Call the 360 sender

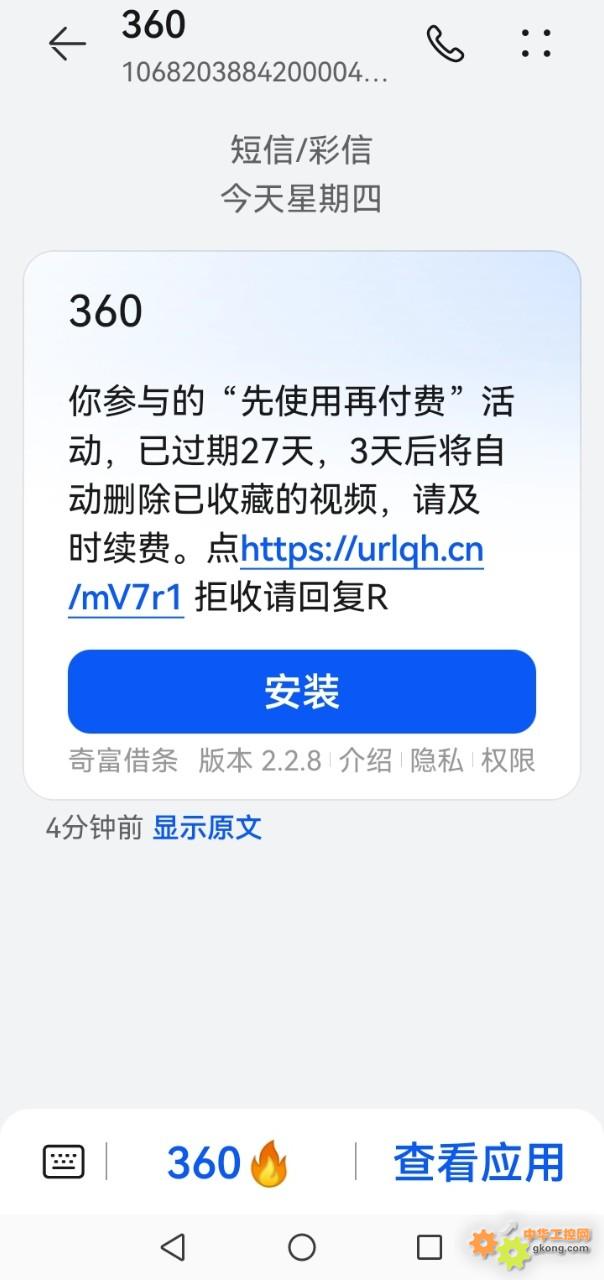click(x=444, y=43)
